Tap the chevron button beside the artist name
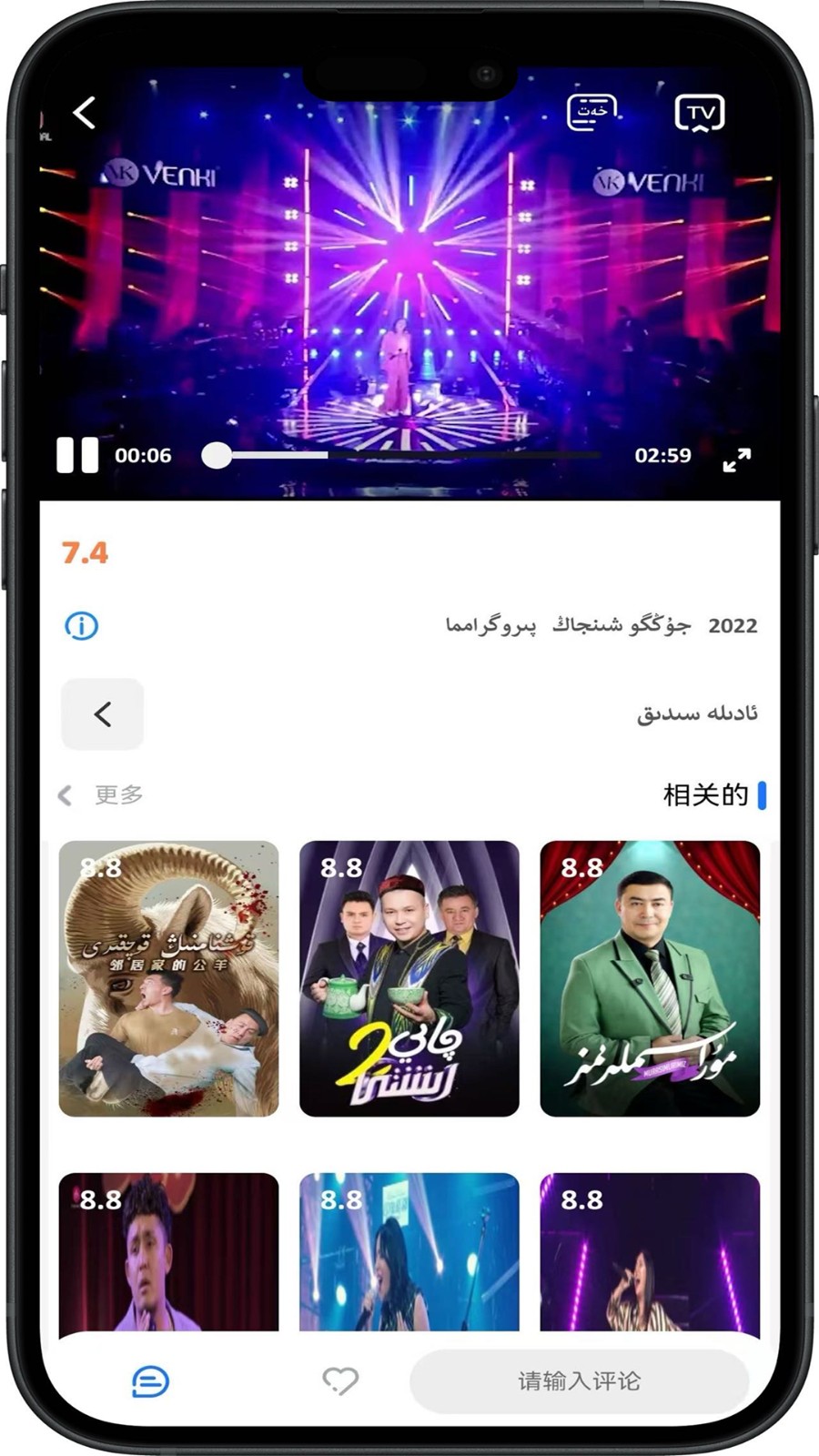The width and height of the screenshot is (819, 1456). pos(102,714)
